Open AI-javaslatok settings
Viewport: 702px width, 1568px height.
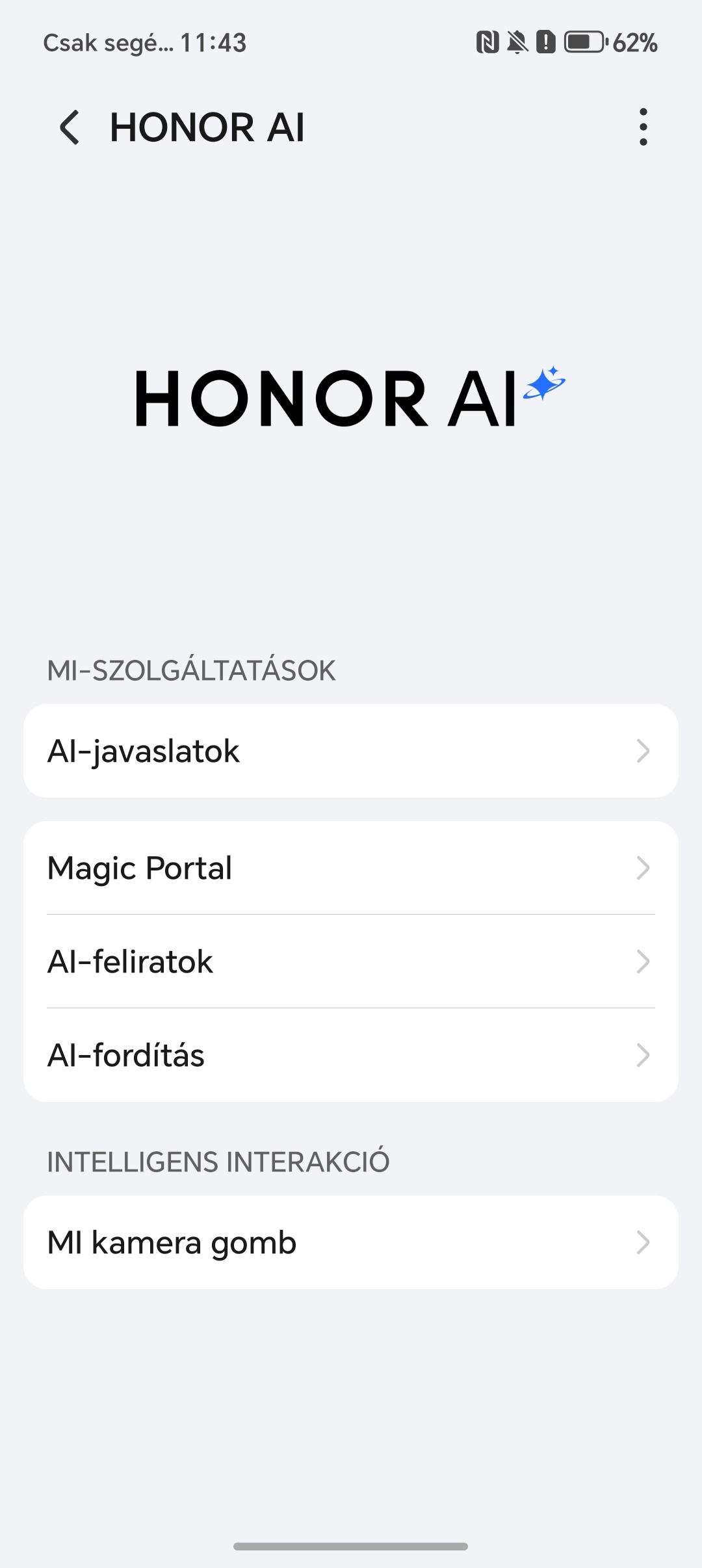coord(351,751)
